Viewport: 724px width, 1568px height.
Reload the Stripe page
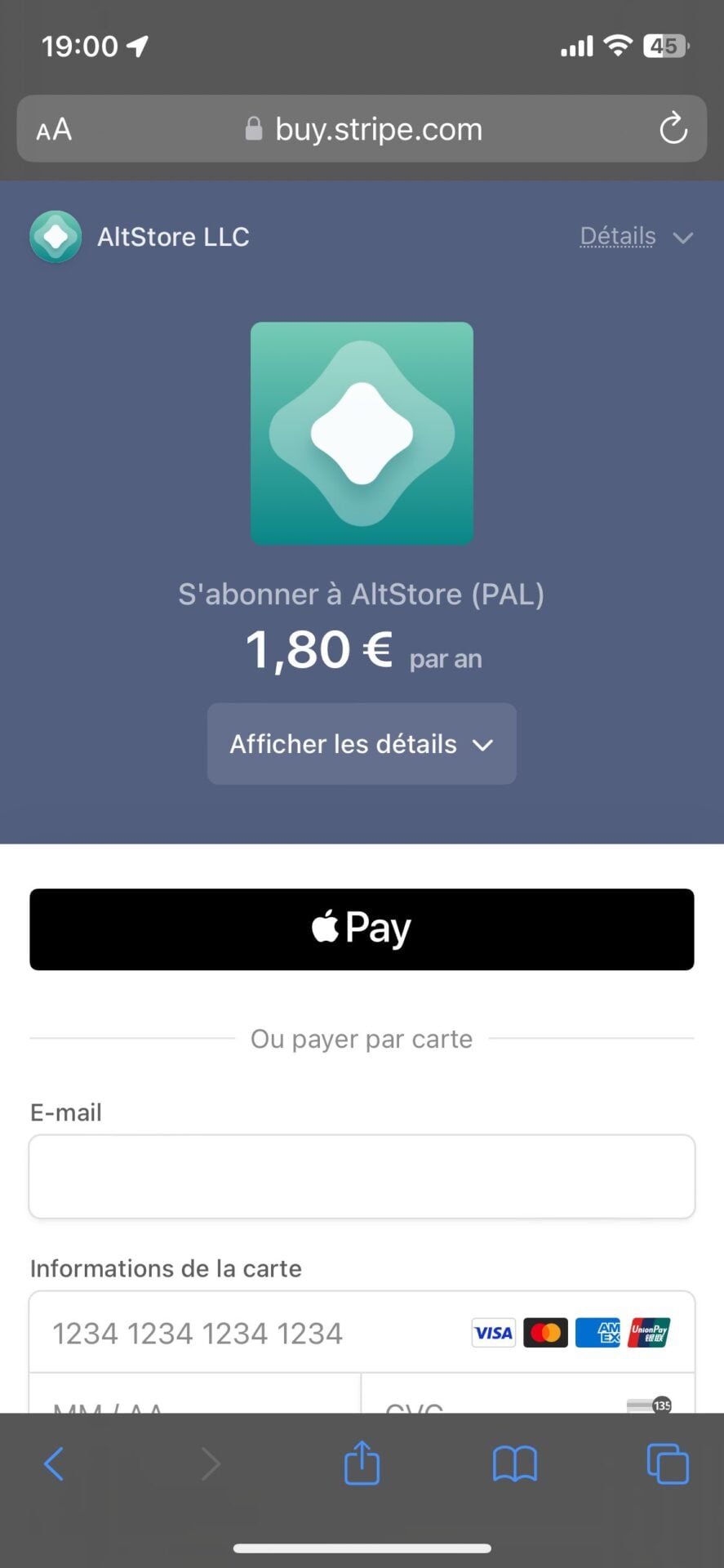673,128
